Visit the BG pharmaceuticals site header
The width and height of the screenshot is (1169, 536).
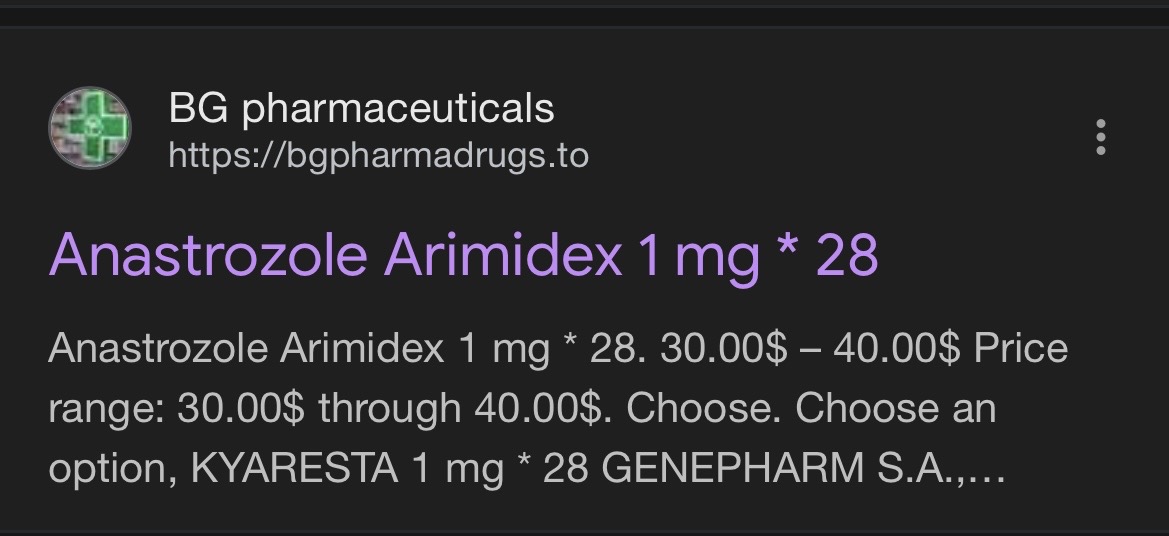(361, 108)
